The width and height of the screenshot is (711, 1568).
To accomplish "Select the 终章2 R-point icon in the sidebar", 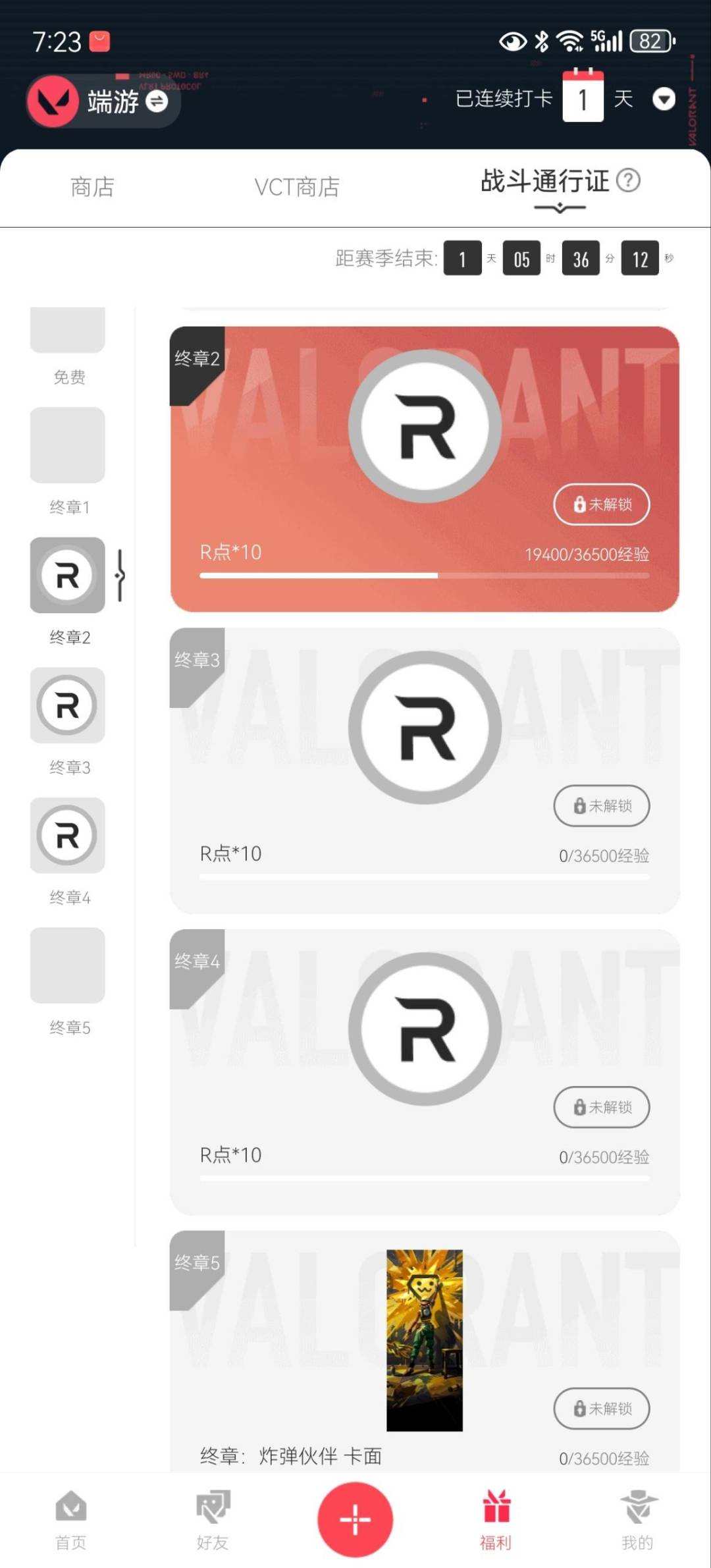I will (x=66, y=575).
